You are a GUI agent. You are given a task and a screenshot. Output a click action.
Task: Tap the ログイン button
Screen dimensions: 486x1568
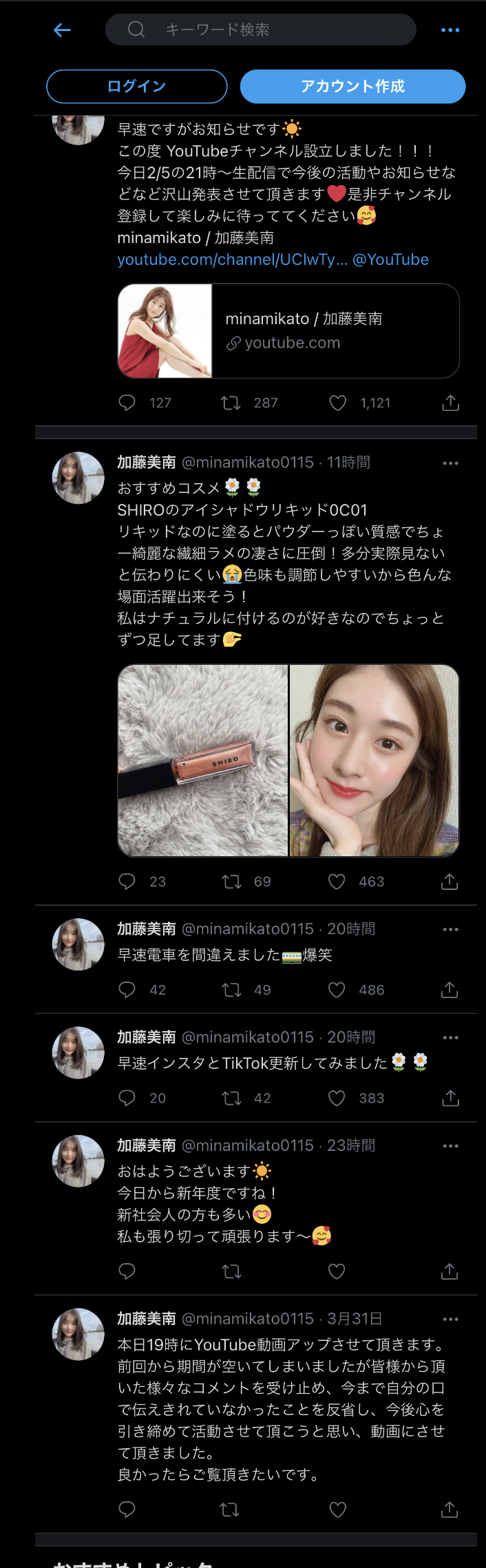click(136, 87)
